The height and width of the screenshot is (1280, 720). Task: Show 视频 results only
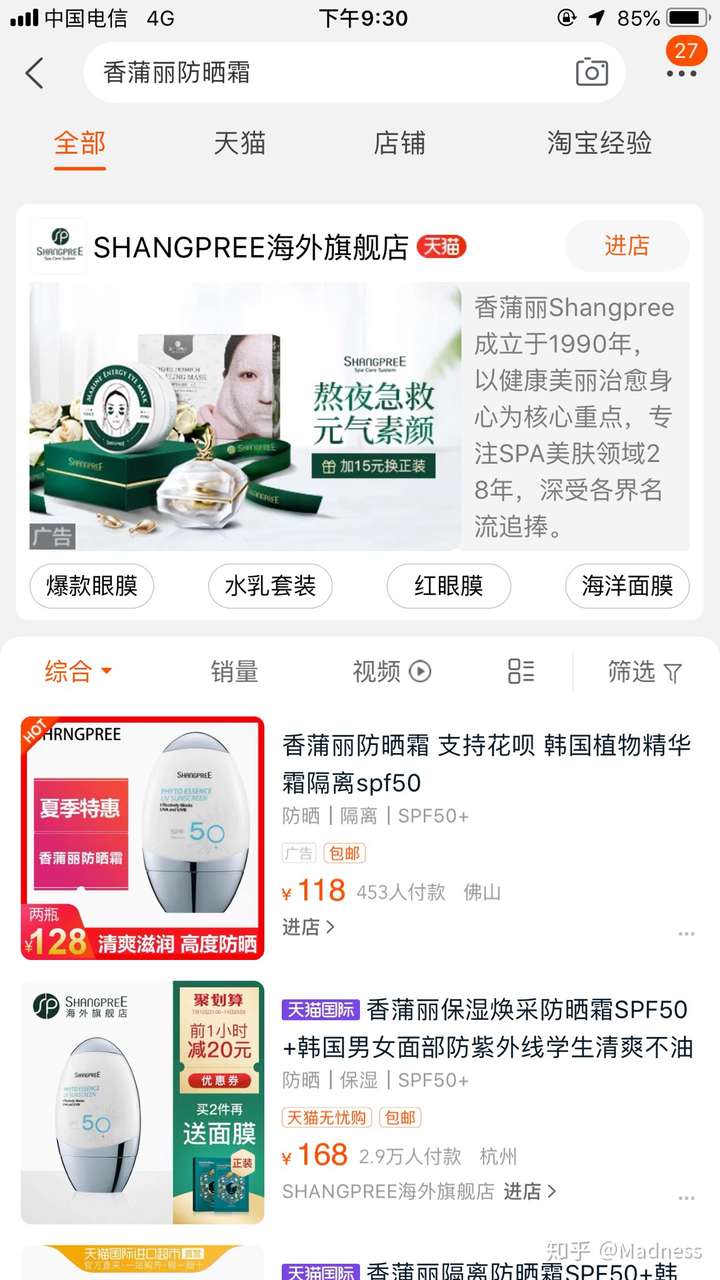point(391,672)
